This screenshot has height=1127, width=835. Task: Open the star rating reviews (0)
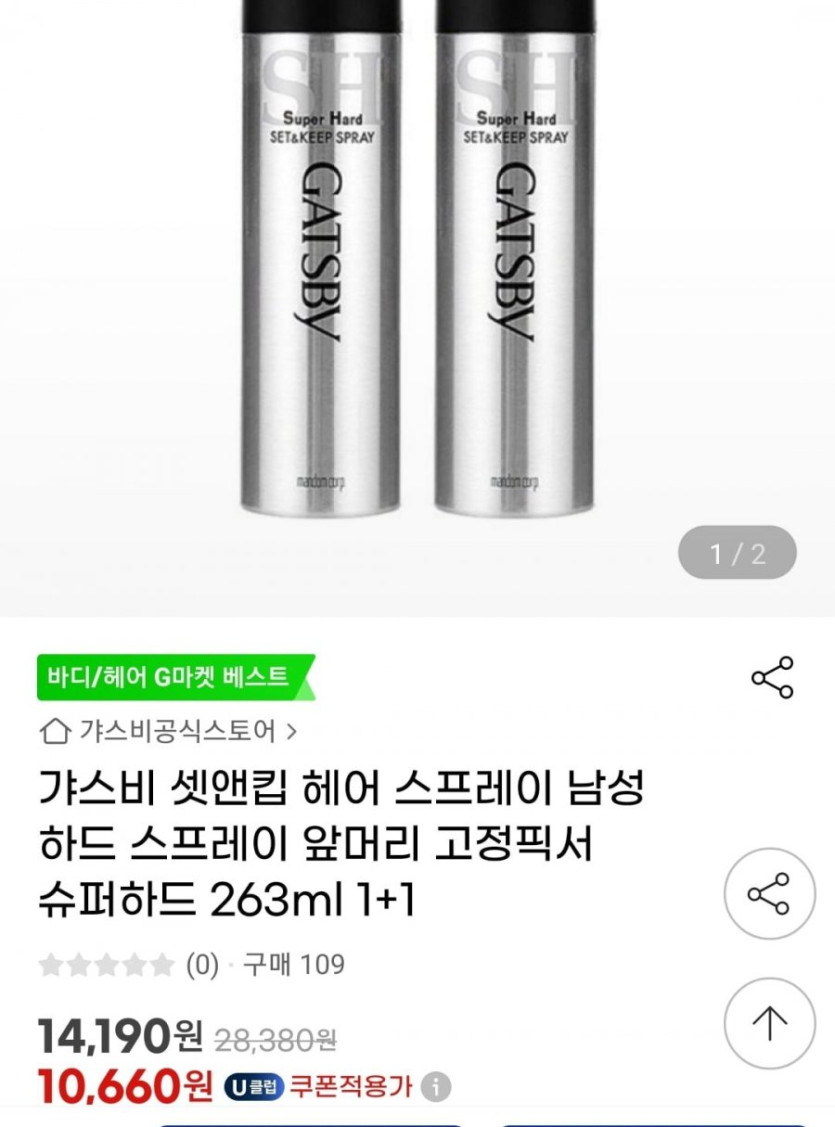[128, 965]
